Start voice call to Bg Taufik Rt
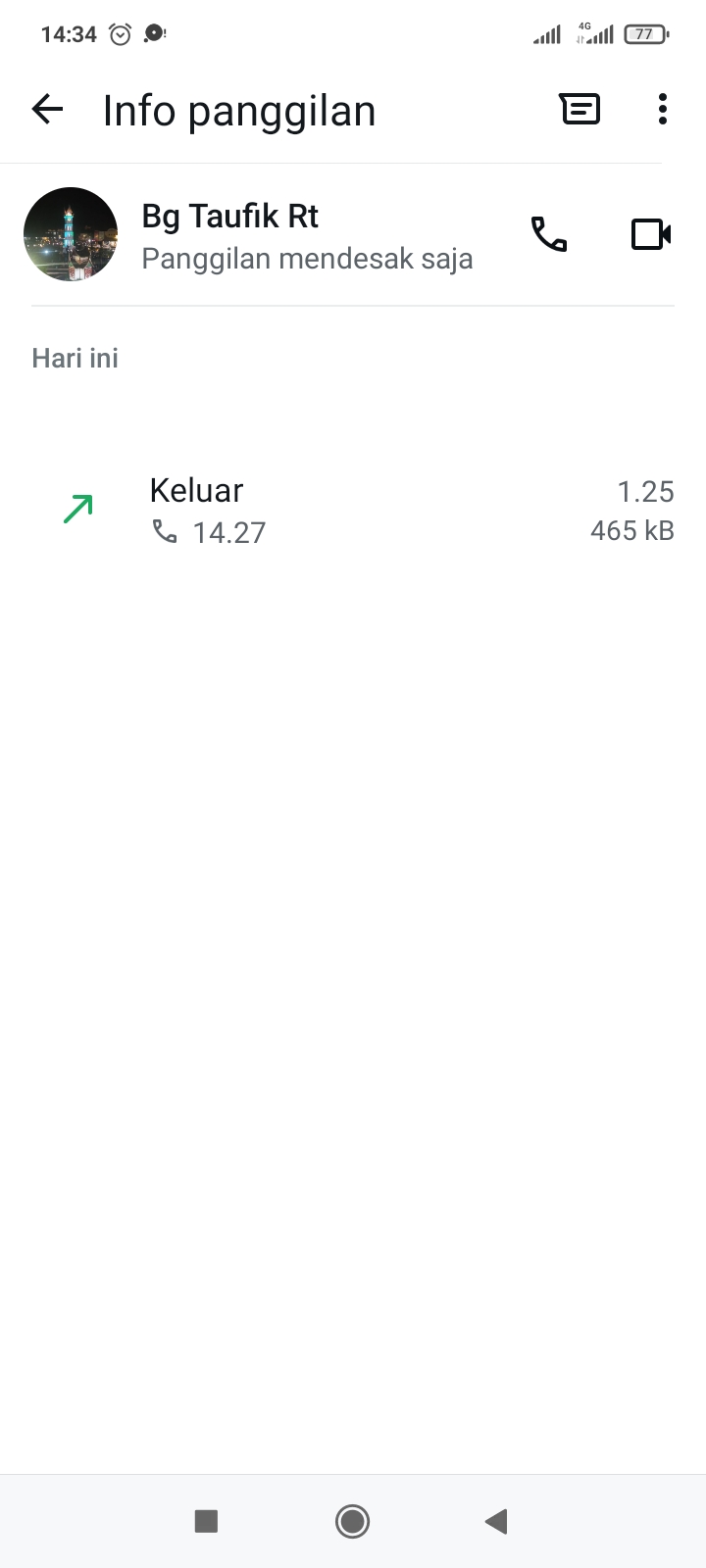The image size is (706, 1568). pos(549,234)
